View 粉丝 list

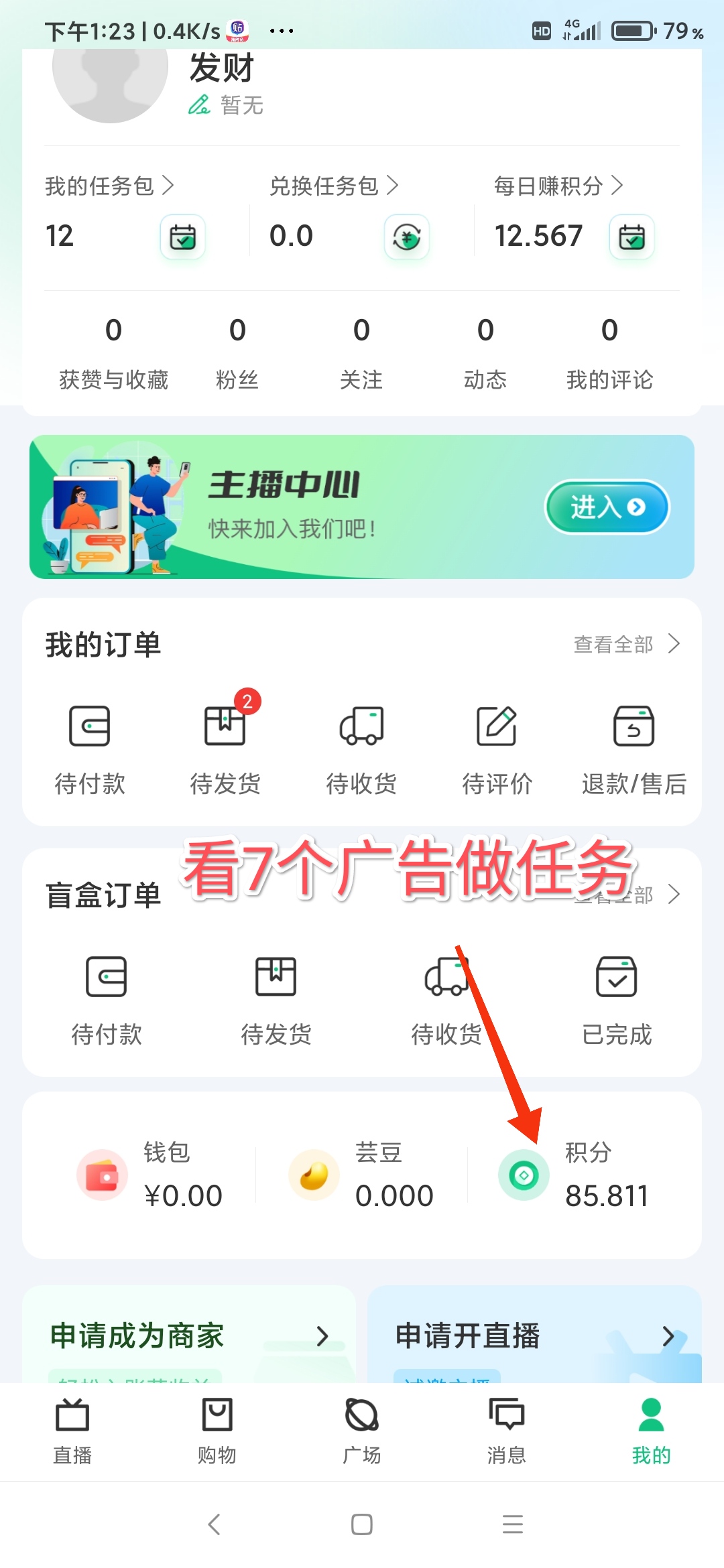[x=237, y=353]
